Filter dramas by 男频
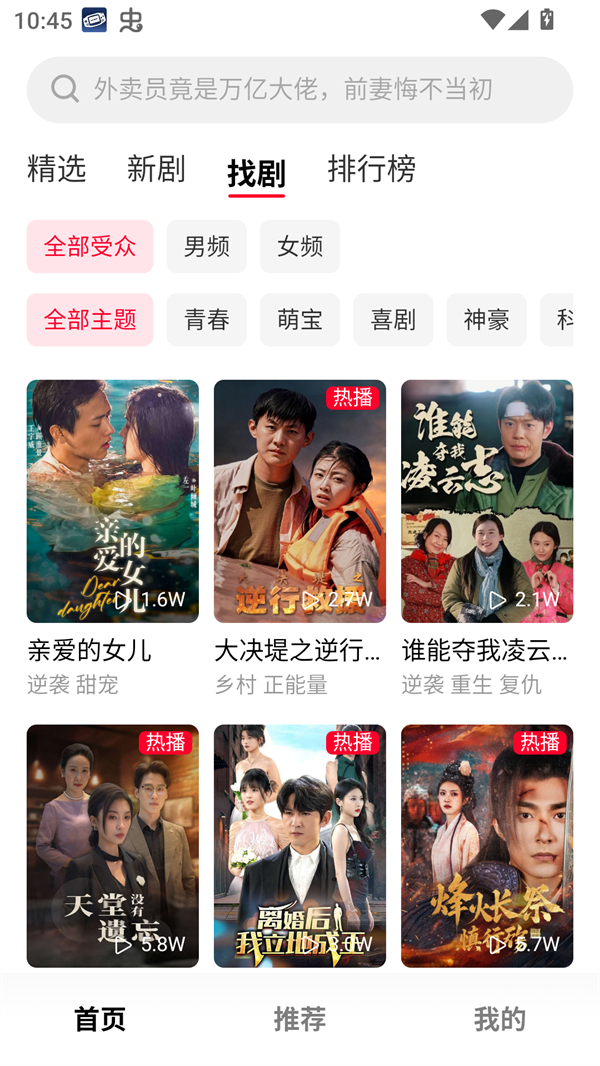Viewport: 600px width, 1066px height. point(206,246)
